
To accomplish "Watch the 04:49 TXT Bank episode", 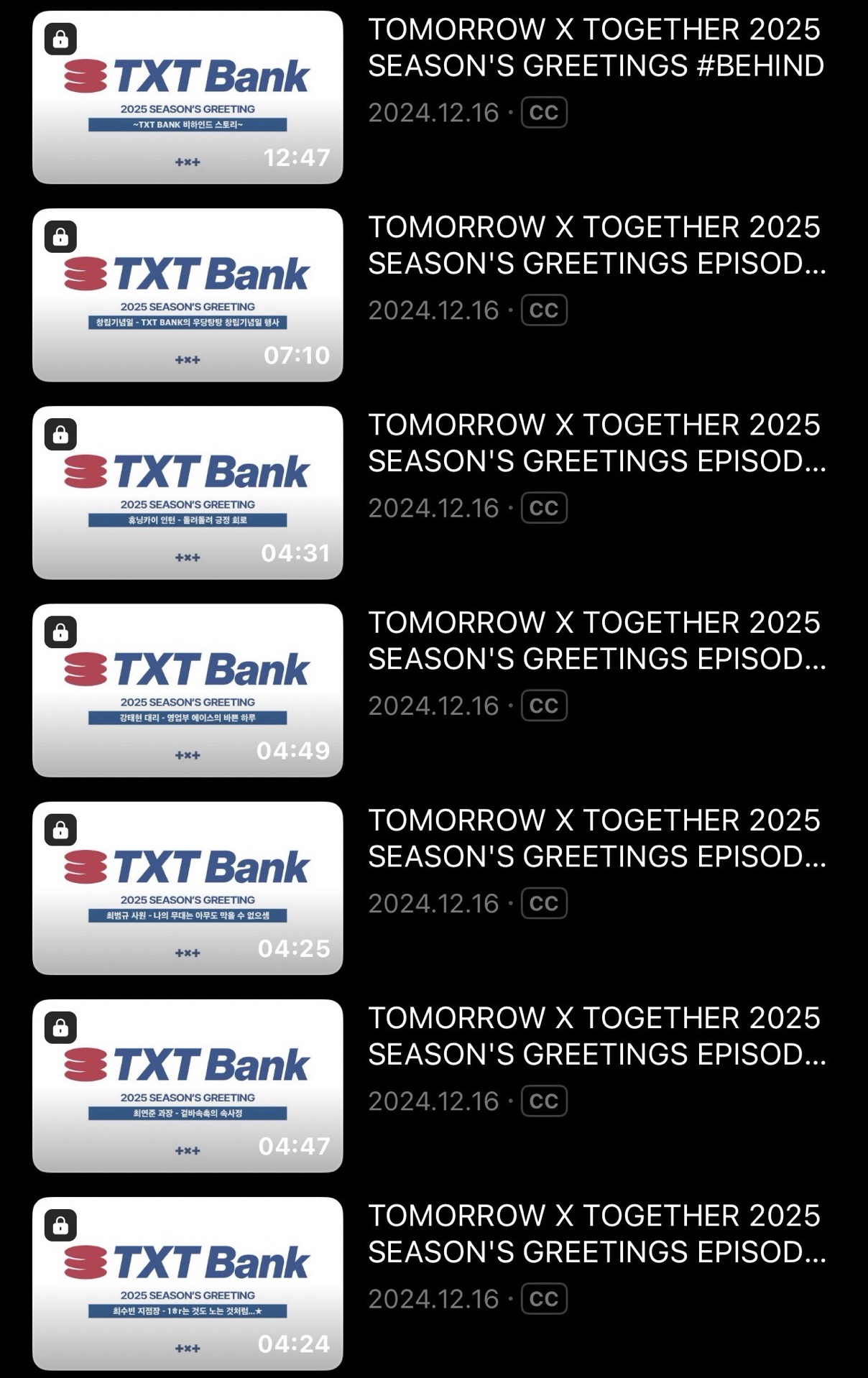I will coord(188,690).
